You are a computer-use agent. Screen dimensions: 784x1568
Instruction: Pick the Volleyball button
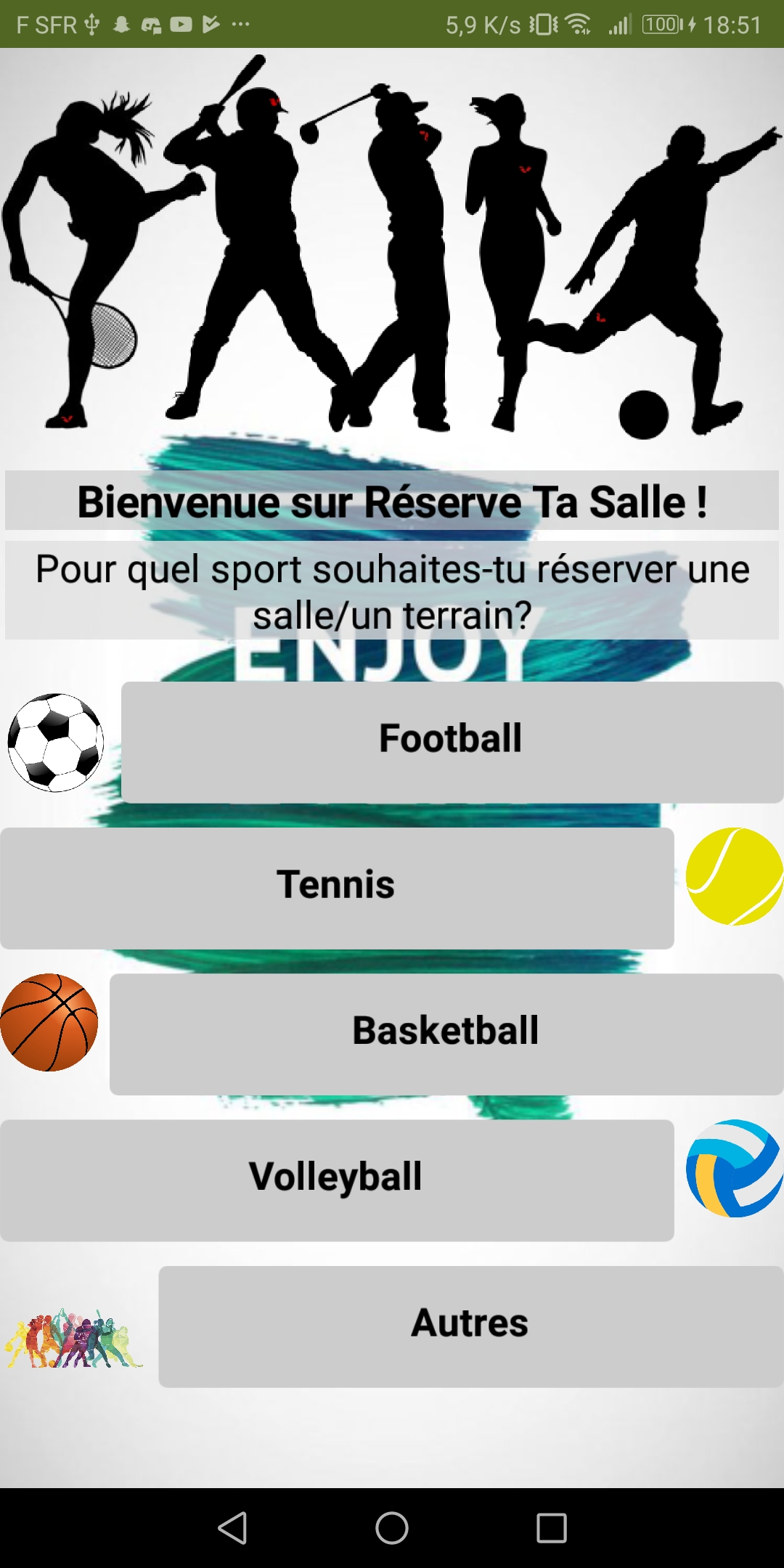(x=337, y=1179)
